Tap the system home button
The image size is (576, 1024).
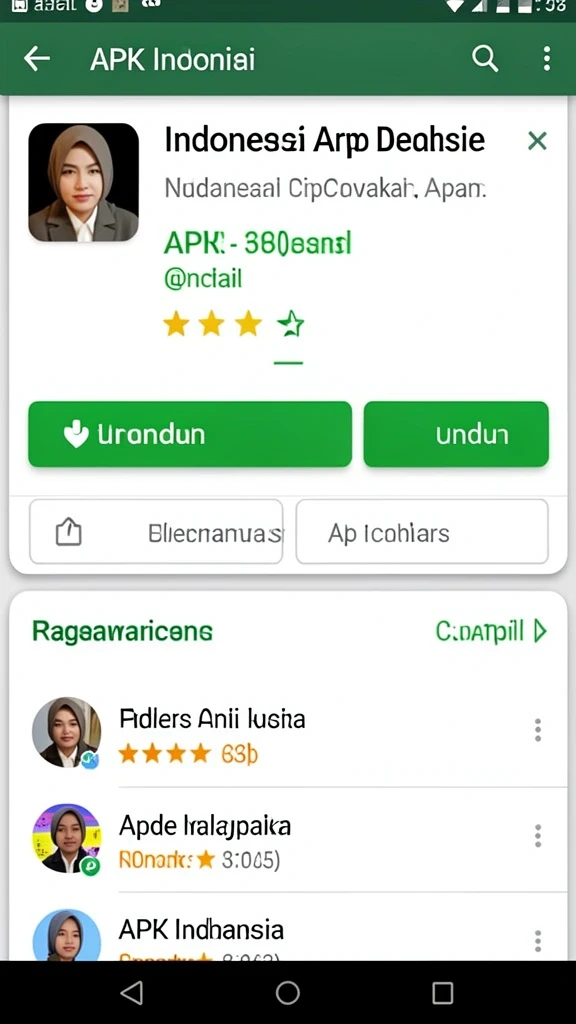tap(287, 993)
